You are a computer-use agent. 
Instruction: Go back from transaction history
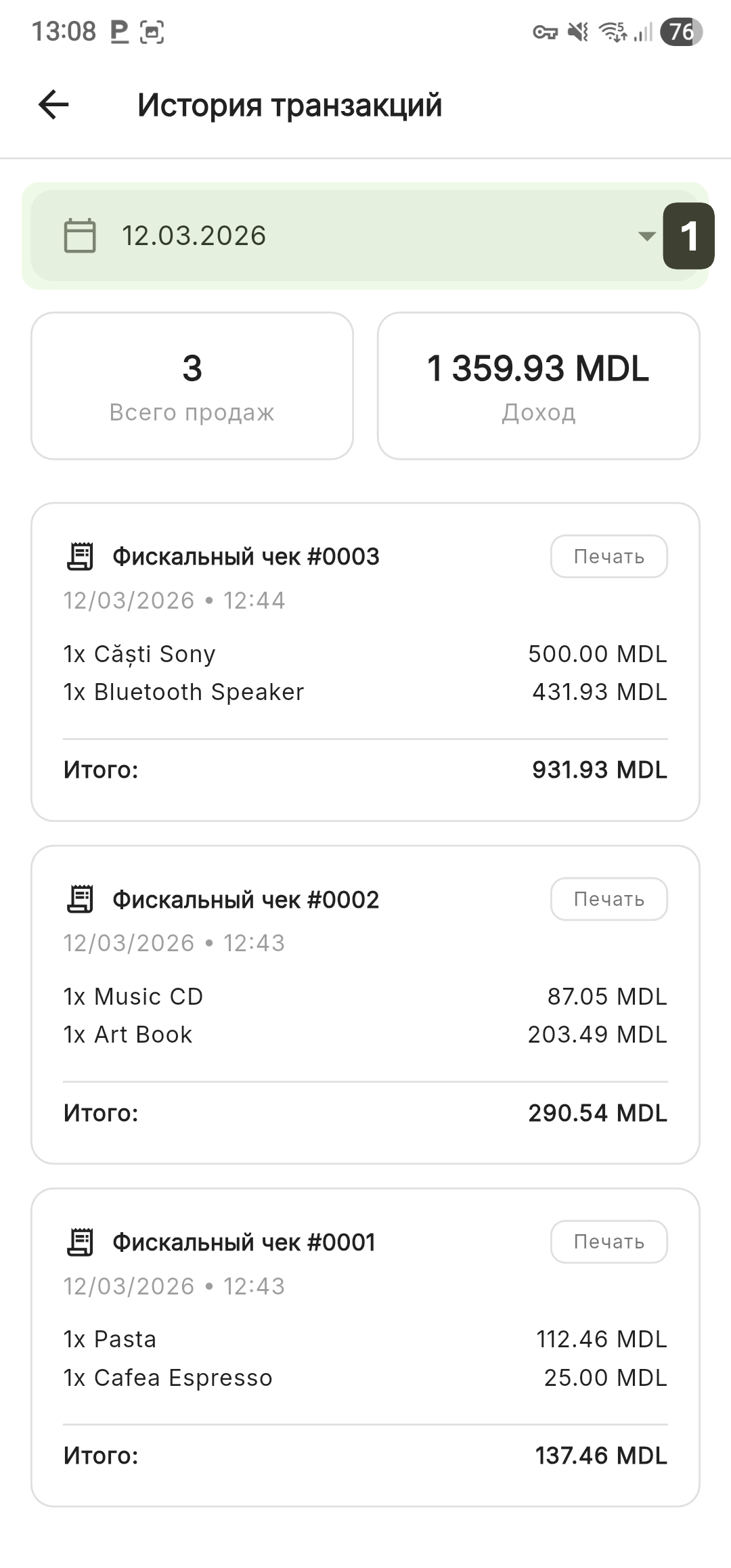[53, 105]
